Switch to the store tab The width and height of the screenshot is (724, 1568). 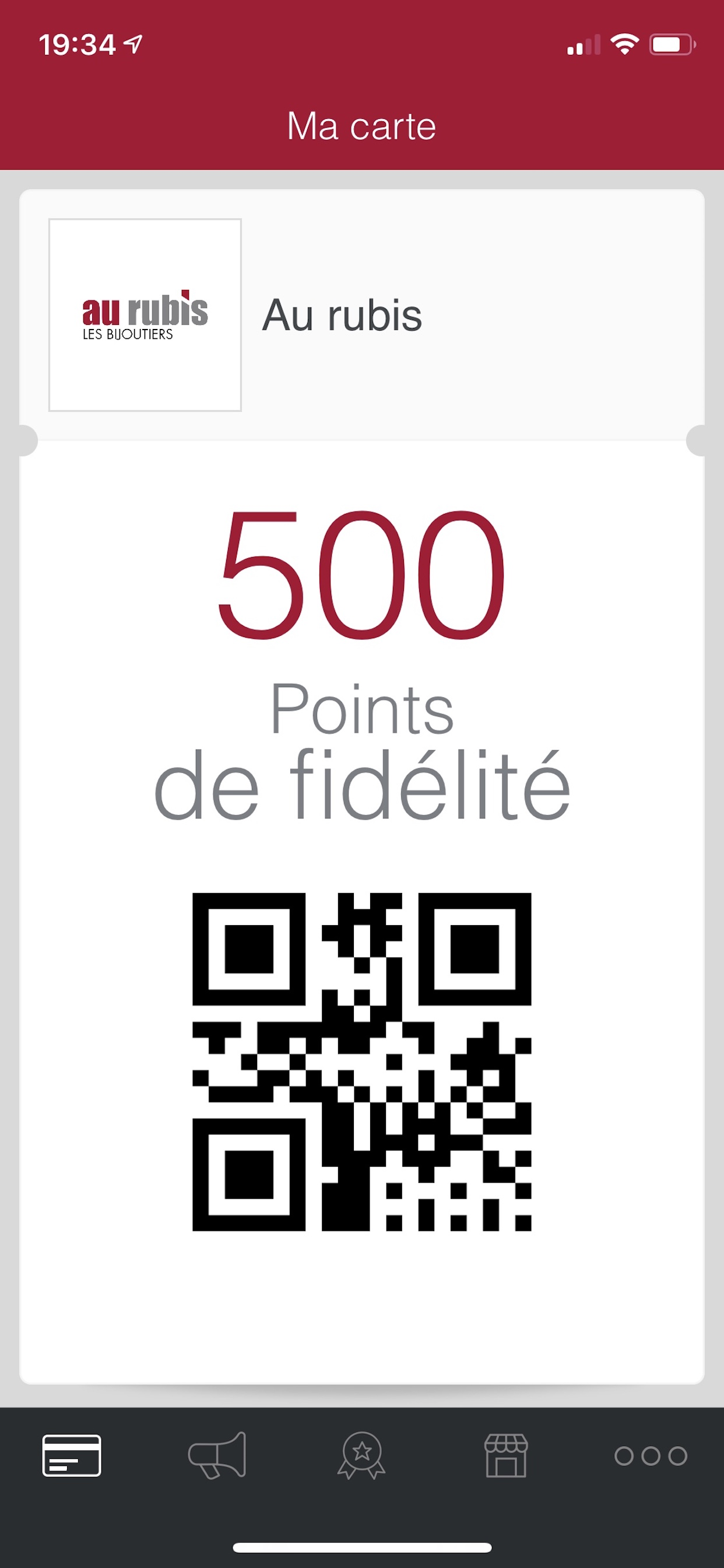tap(506, 1455)
